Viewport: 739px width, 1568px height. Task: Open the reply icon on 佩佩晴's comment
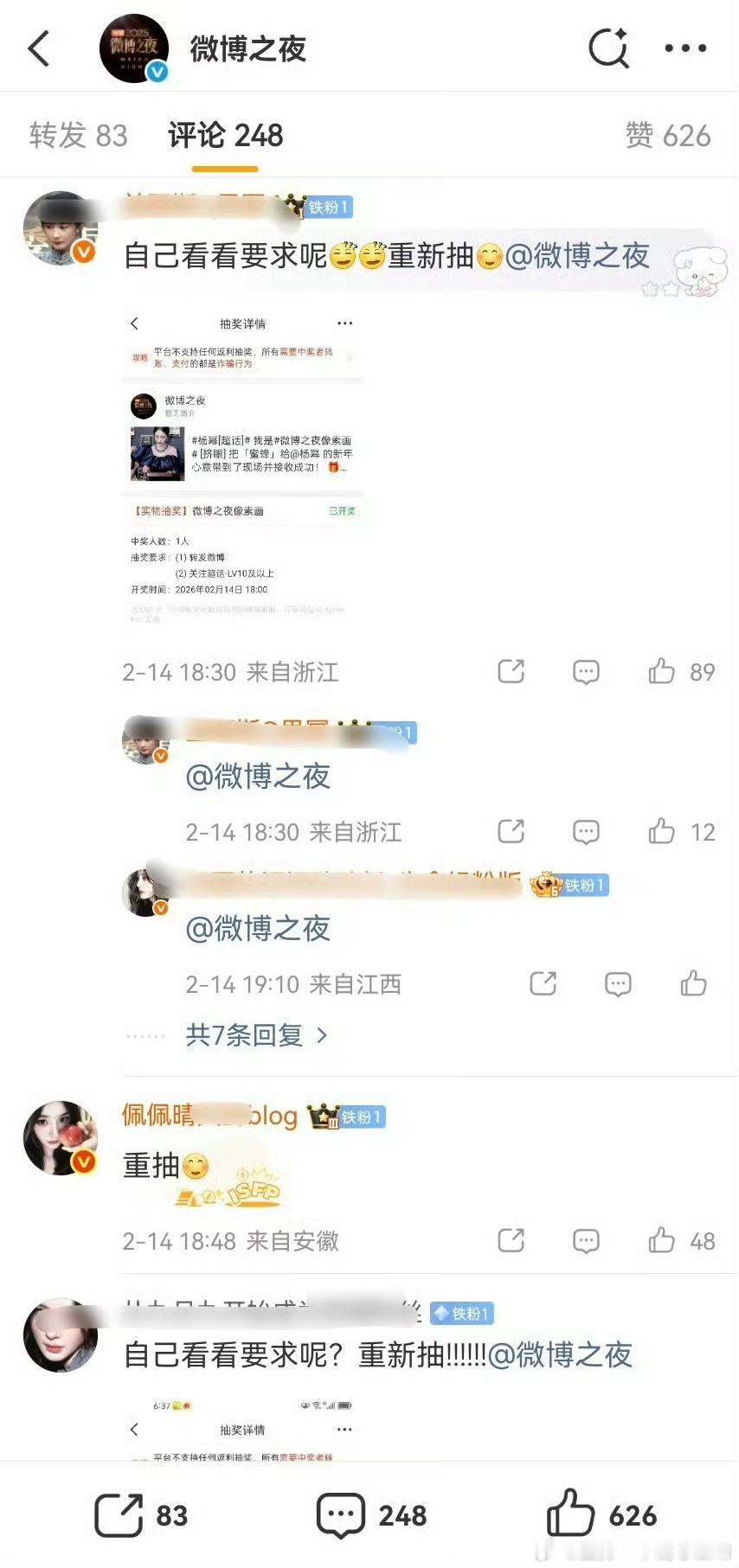586,1240
